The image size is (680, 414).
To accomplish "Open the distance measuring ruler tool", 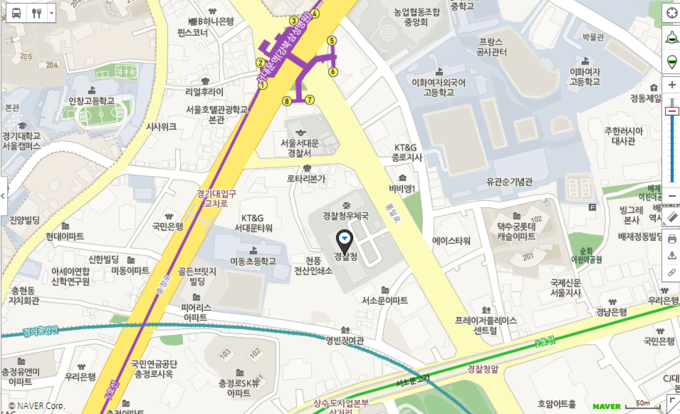I will coord(671,216).
